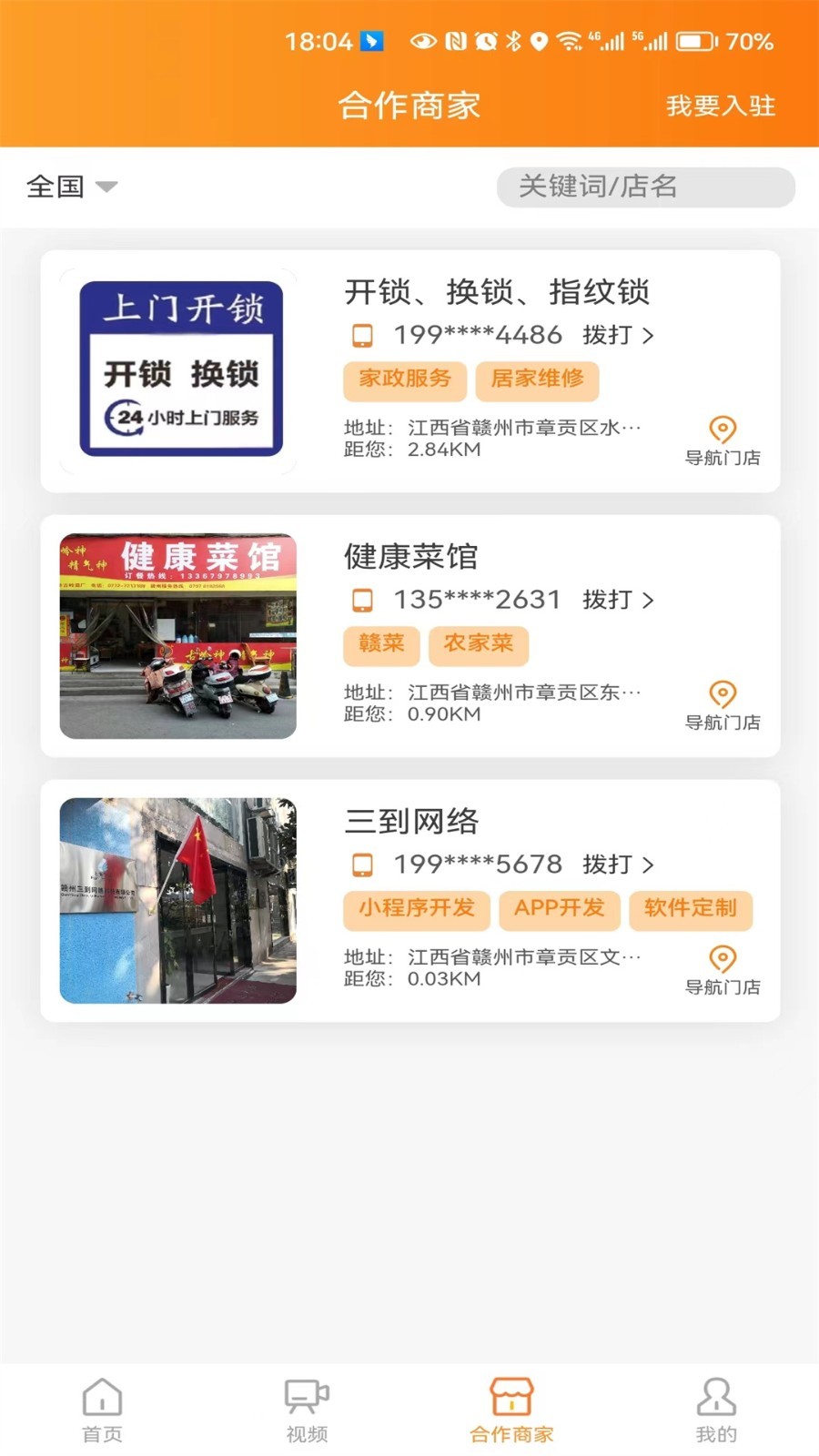Select the 家政服务 category tag

click(x=406, y=380)
